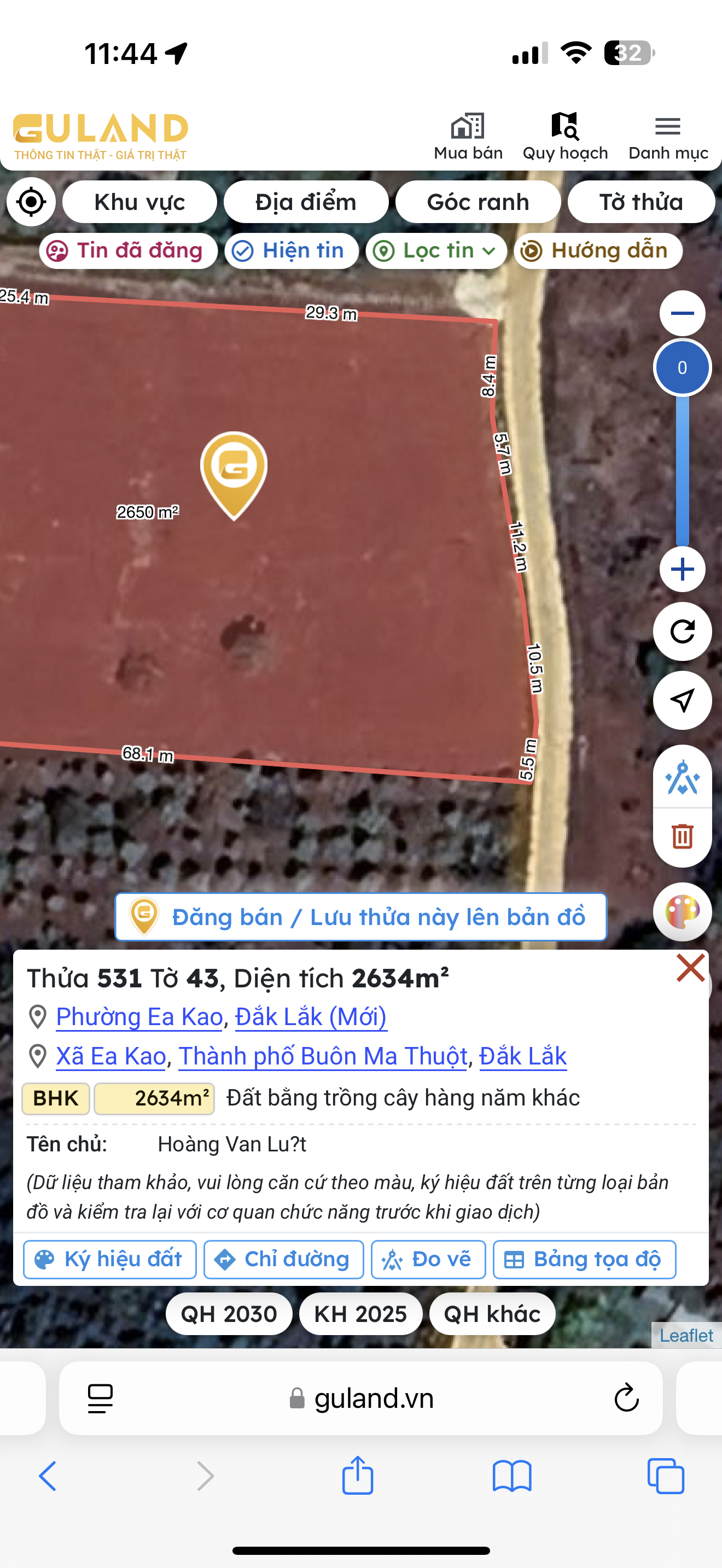Delete the drawn measurement

pyautogui.click(x=682, y=836)
